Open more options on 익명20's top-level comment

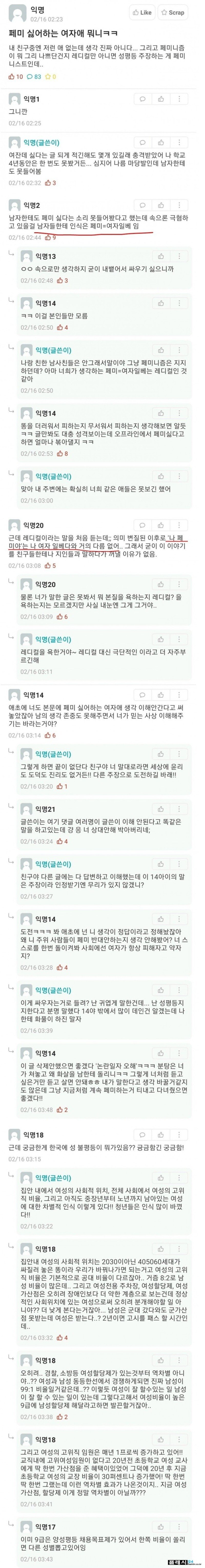179,525
